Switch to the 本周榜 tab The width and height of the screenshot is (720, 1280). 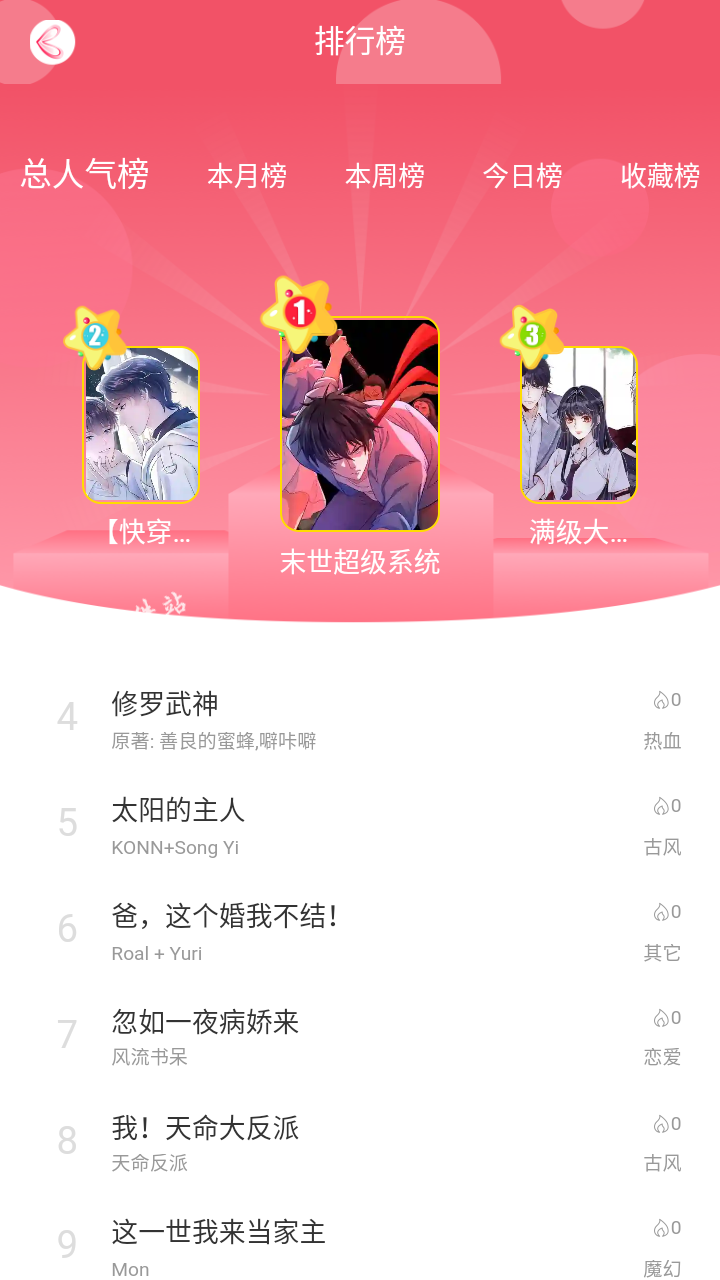[x=385, y=177]
